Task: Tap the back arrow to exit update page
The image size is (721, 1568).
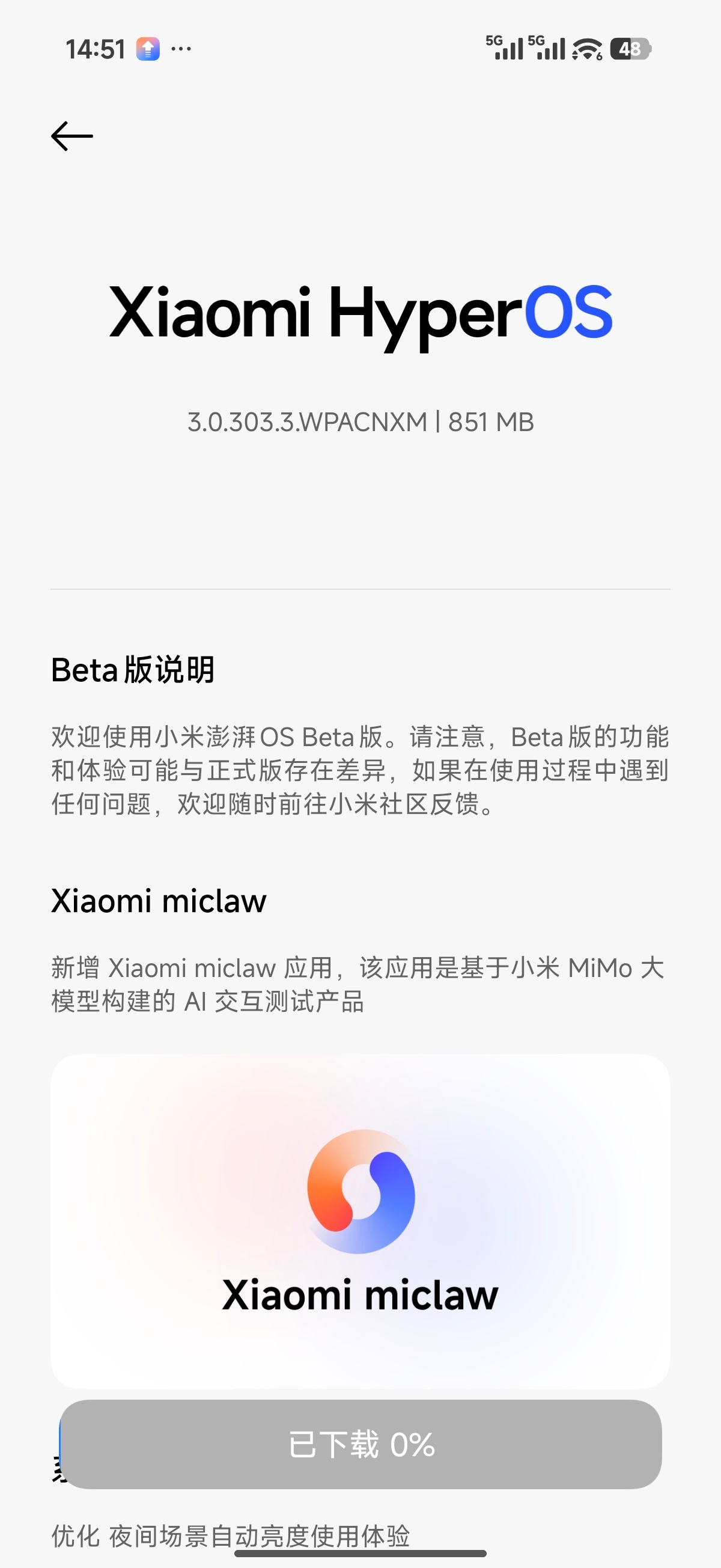Action: pyautogui.click(x=71, y=135)
